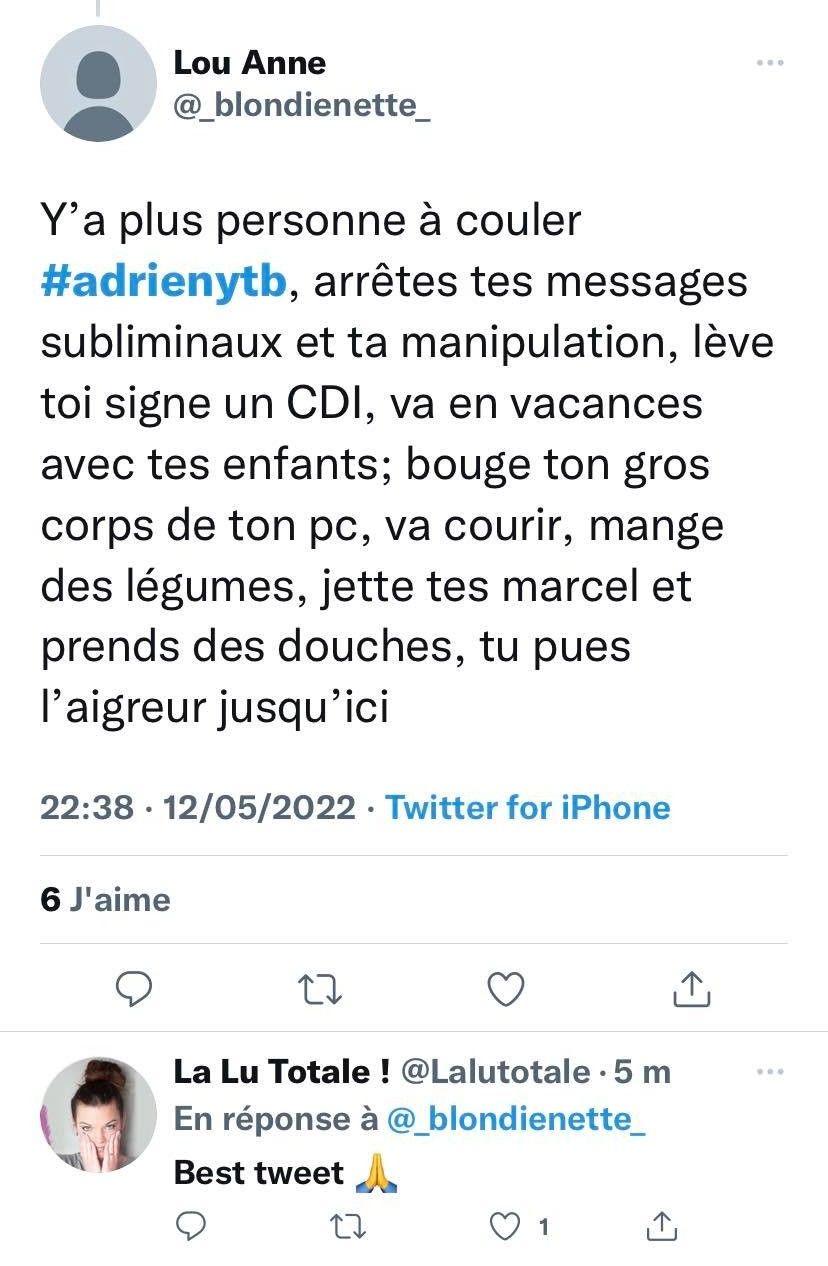Open Lou Anne's profile avatar
Image resolution: width=828 pixels, height=1266 pixels.
(x=98, y=84)
